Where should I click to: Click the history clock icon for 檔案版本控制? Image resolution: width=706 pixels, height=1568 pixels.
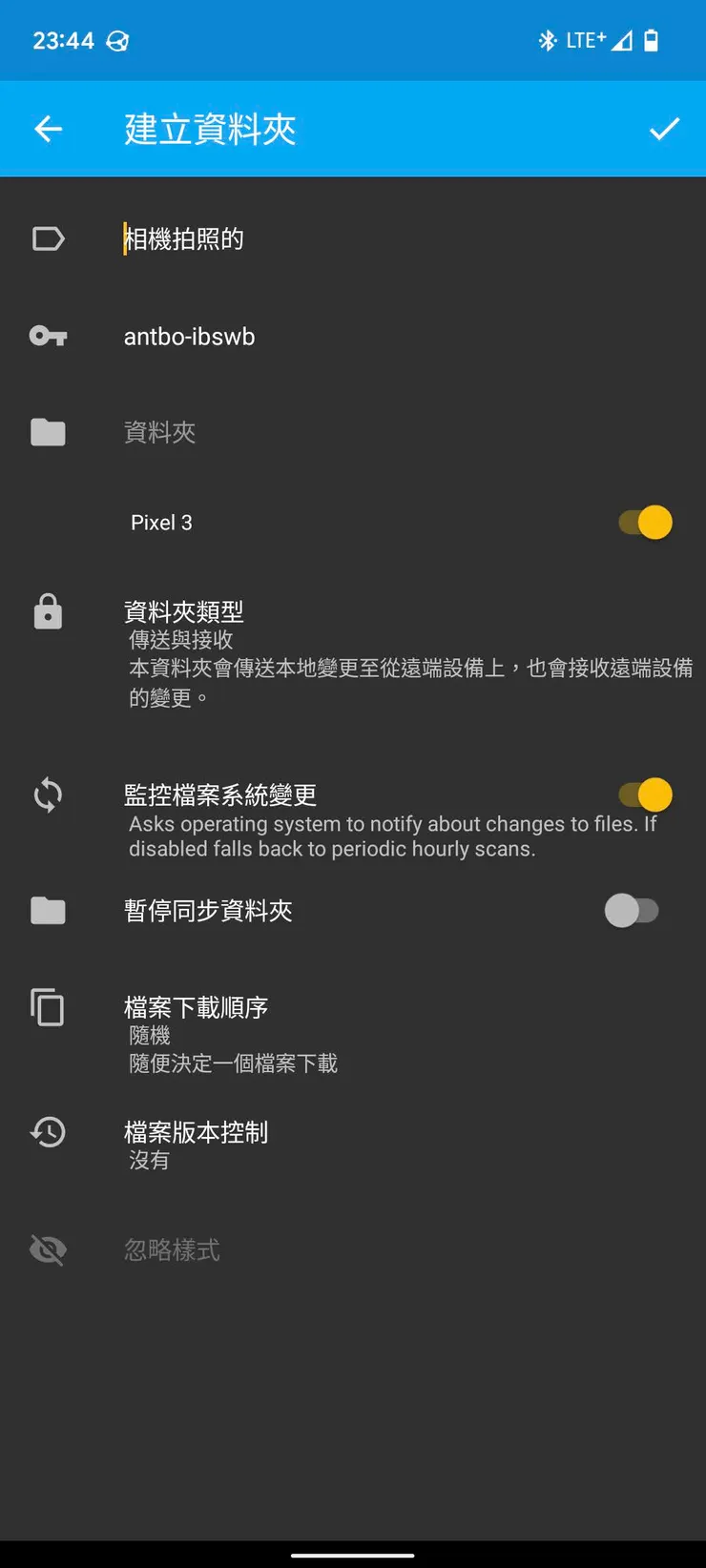[x=48, y=1132]
